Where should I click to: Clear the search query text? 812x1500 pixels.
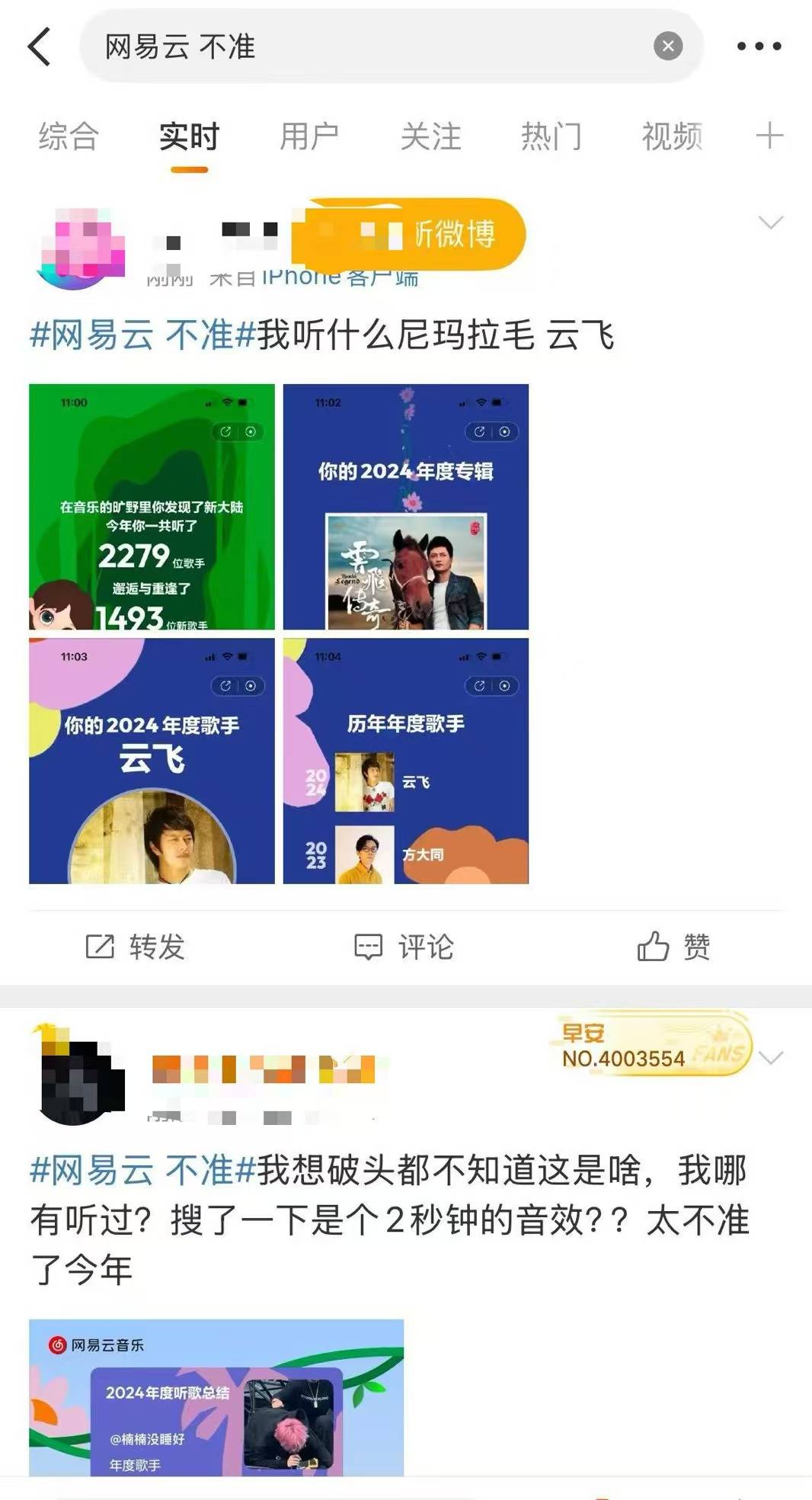(x=667, y=46)
